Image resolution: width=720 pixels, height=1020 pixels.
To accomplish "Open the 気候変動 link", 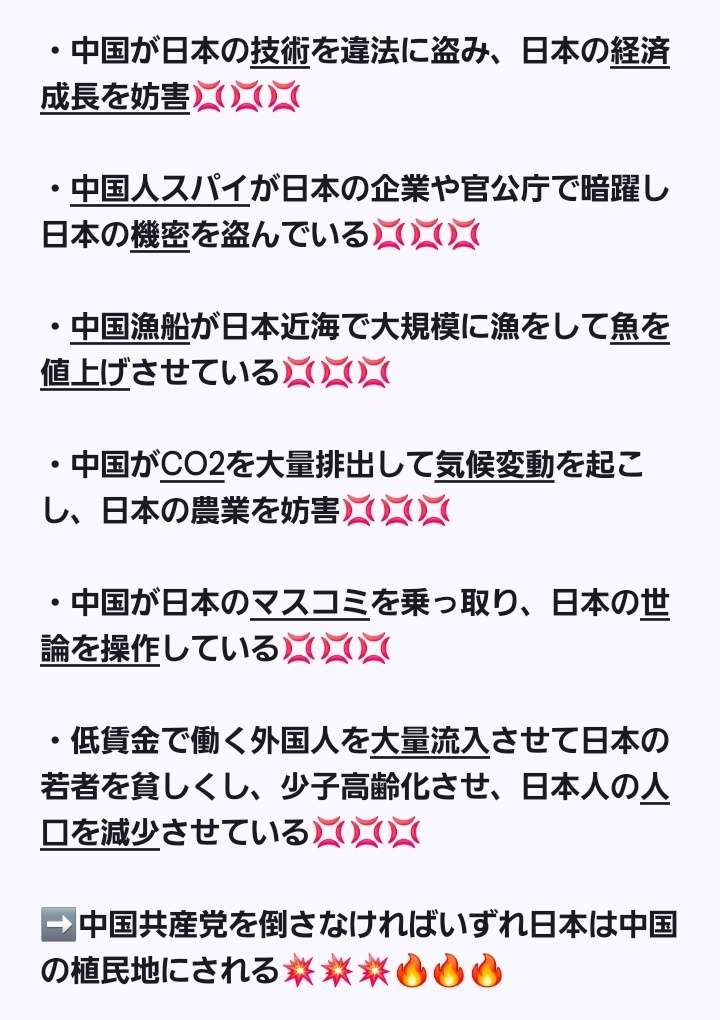I will tap(494, 465).
